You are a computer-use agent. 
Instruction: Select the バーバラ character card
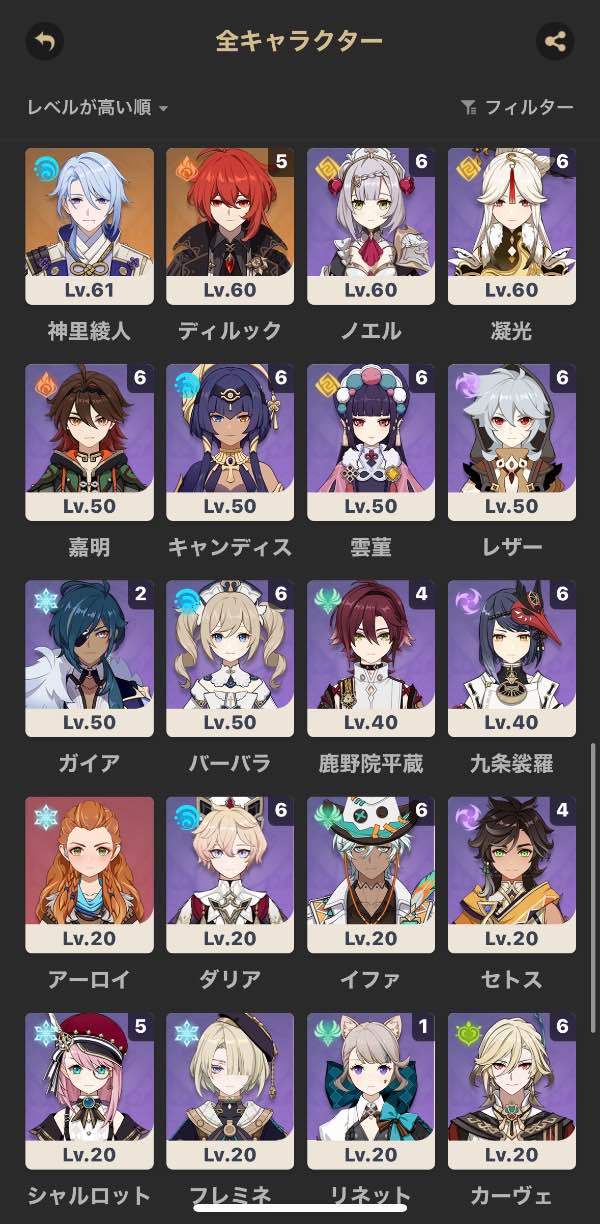[x=230, y=658]
